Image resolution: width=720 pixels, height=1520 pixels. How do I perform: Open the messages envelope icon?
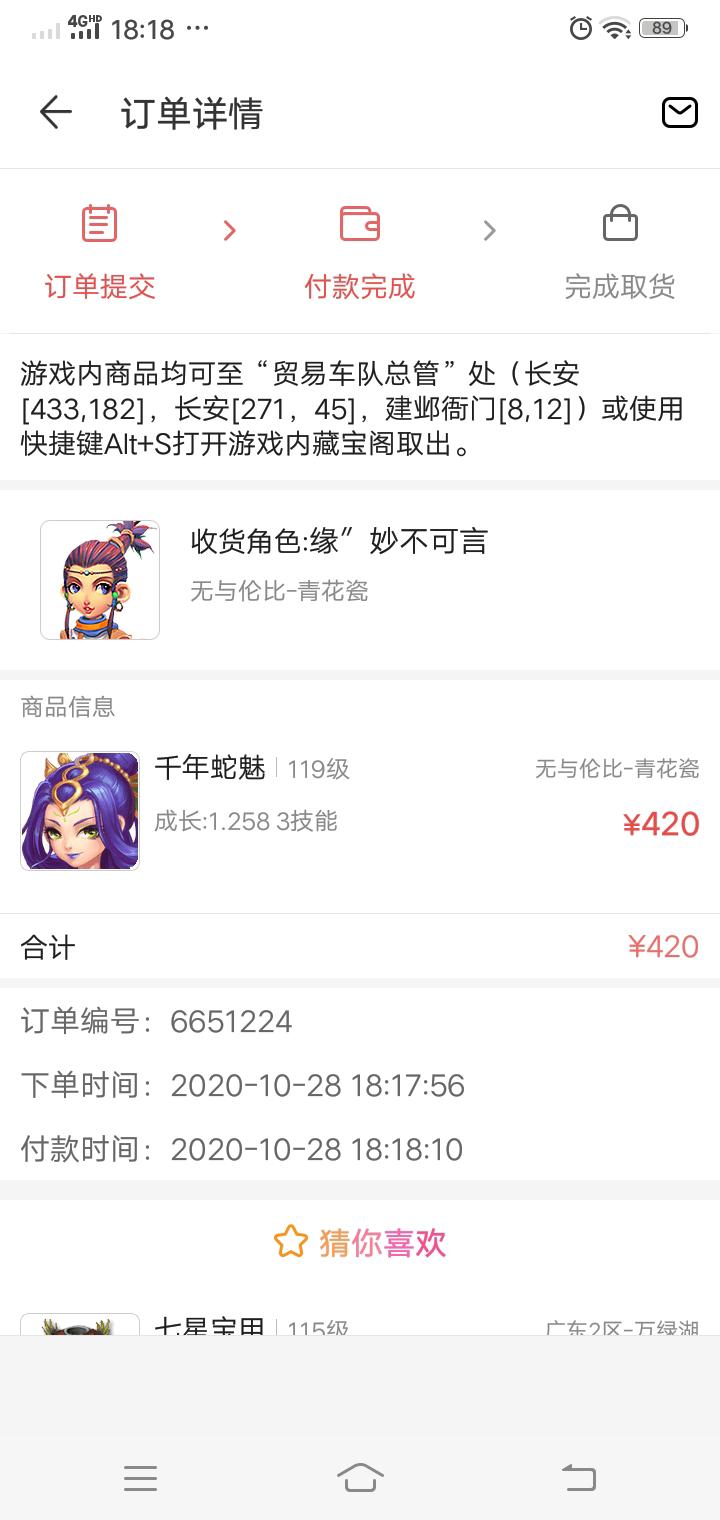tap(680, 113)
